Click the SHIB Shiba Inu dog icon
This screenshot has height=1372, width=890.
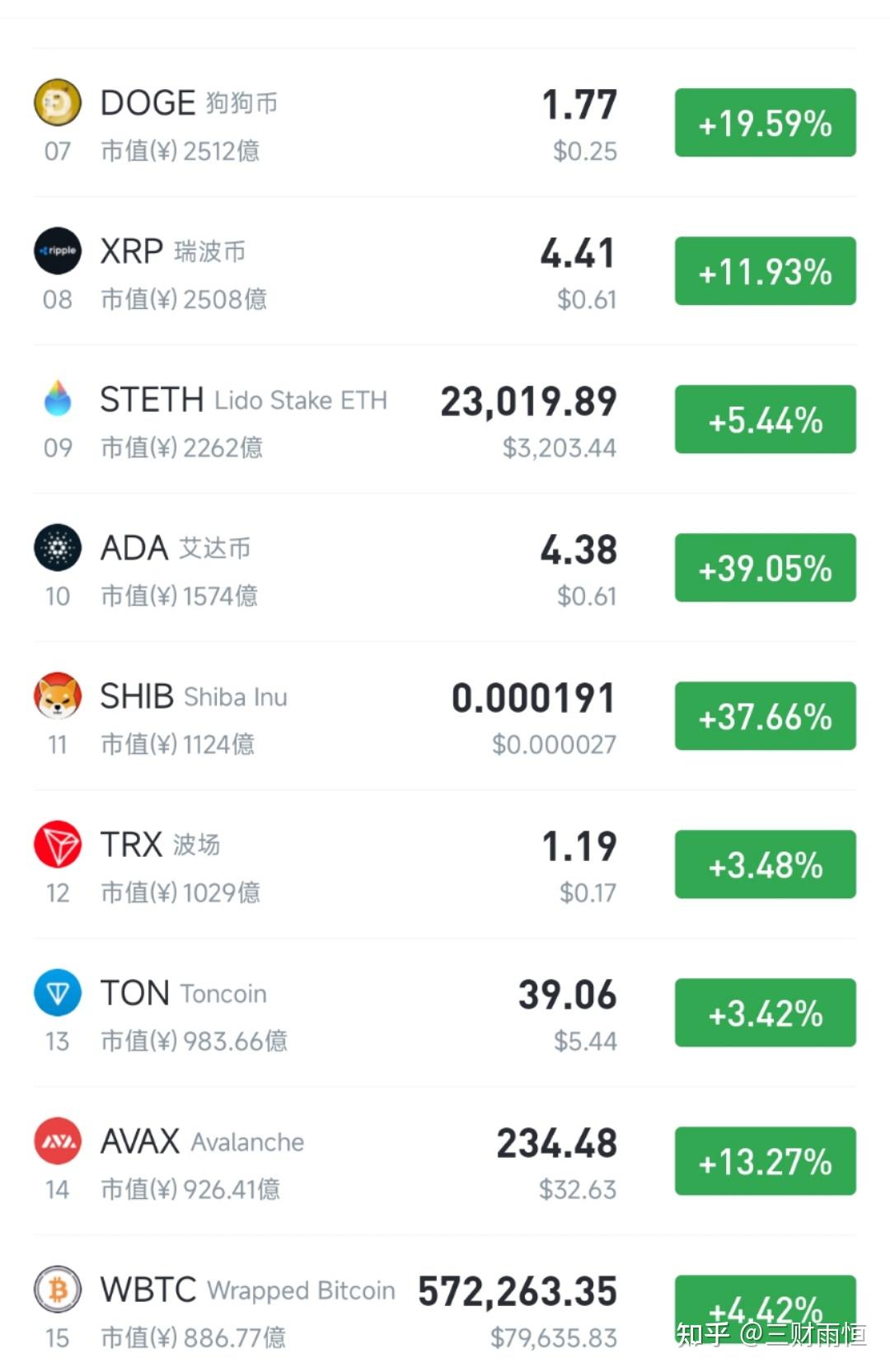pos(56,696)
